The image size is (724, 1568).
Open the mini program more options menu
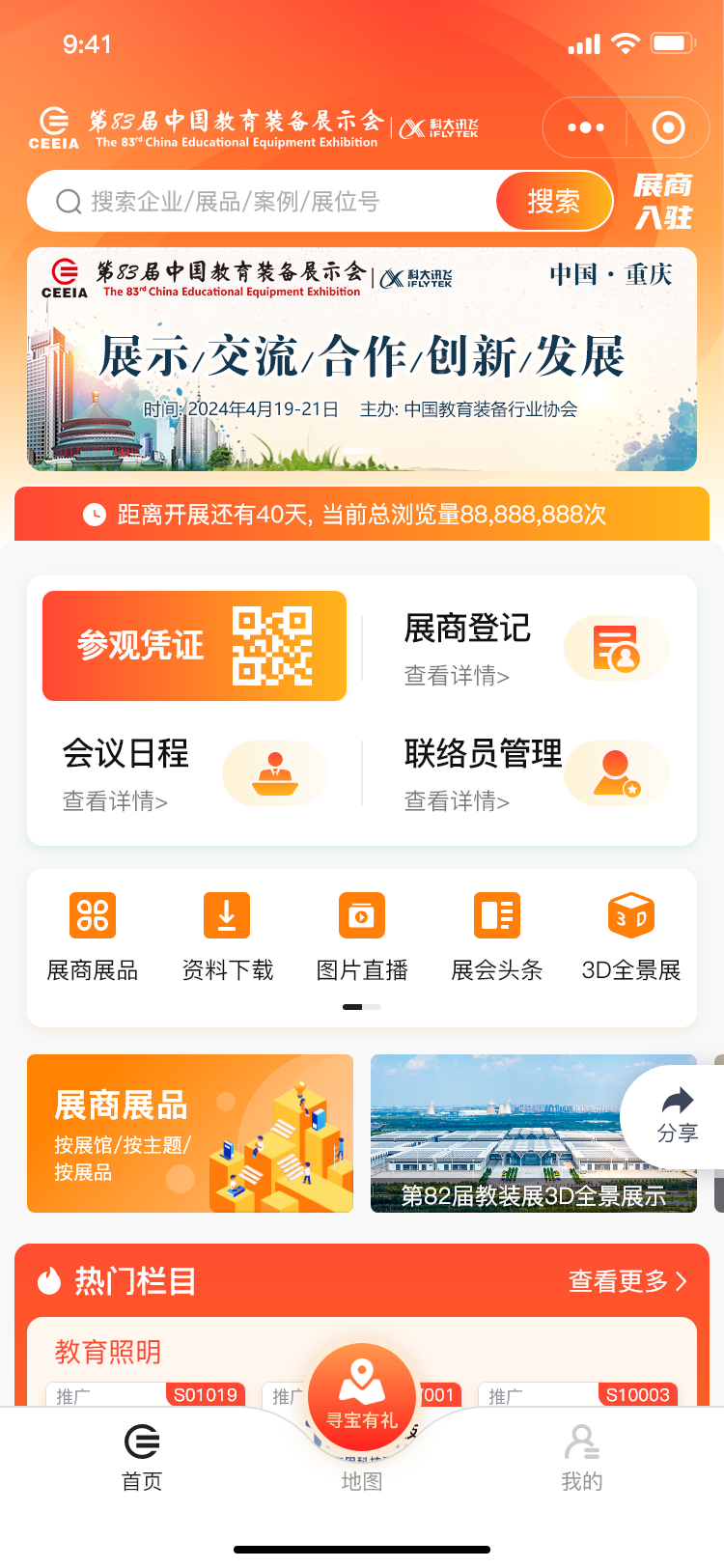point(586,127)
